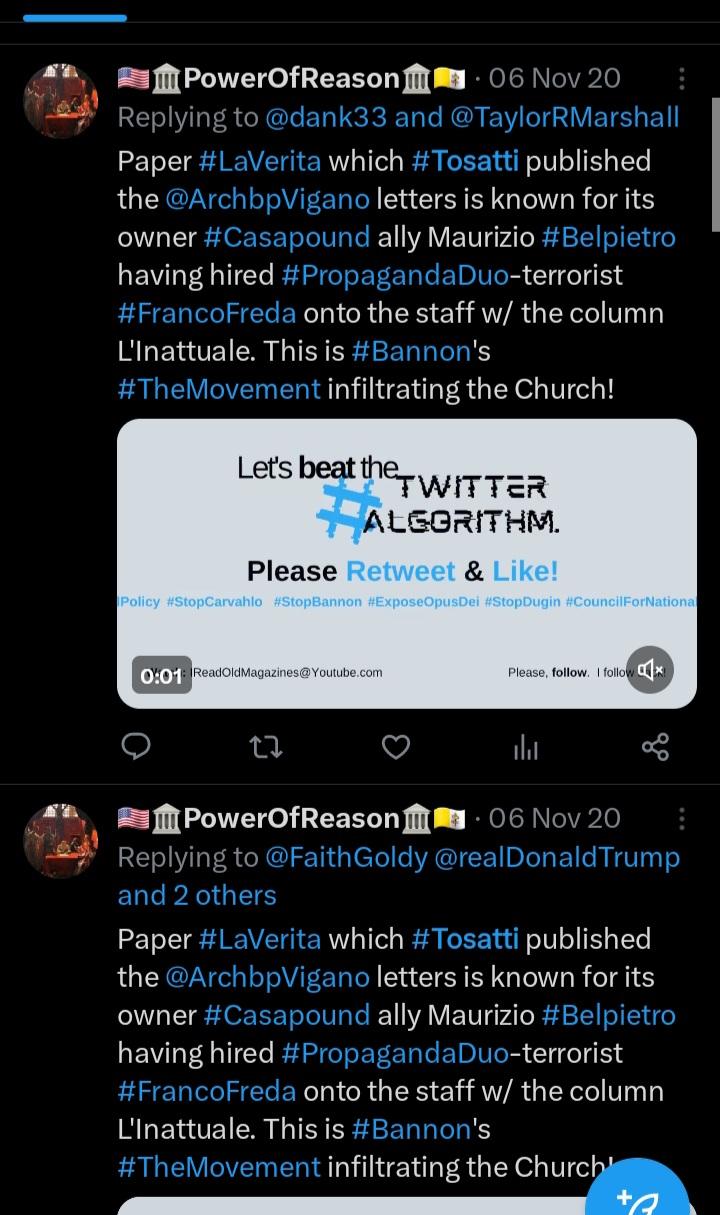The image size is (720, 1215).
Task: Open #Casapound hashtag in first tweet
Action: click(287, 237)
